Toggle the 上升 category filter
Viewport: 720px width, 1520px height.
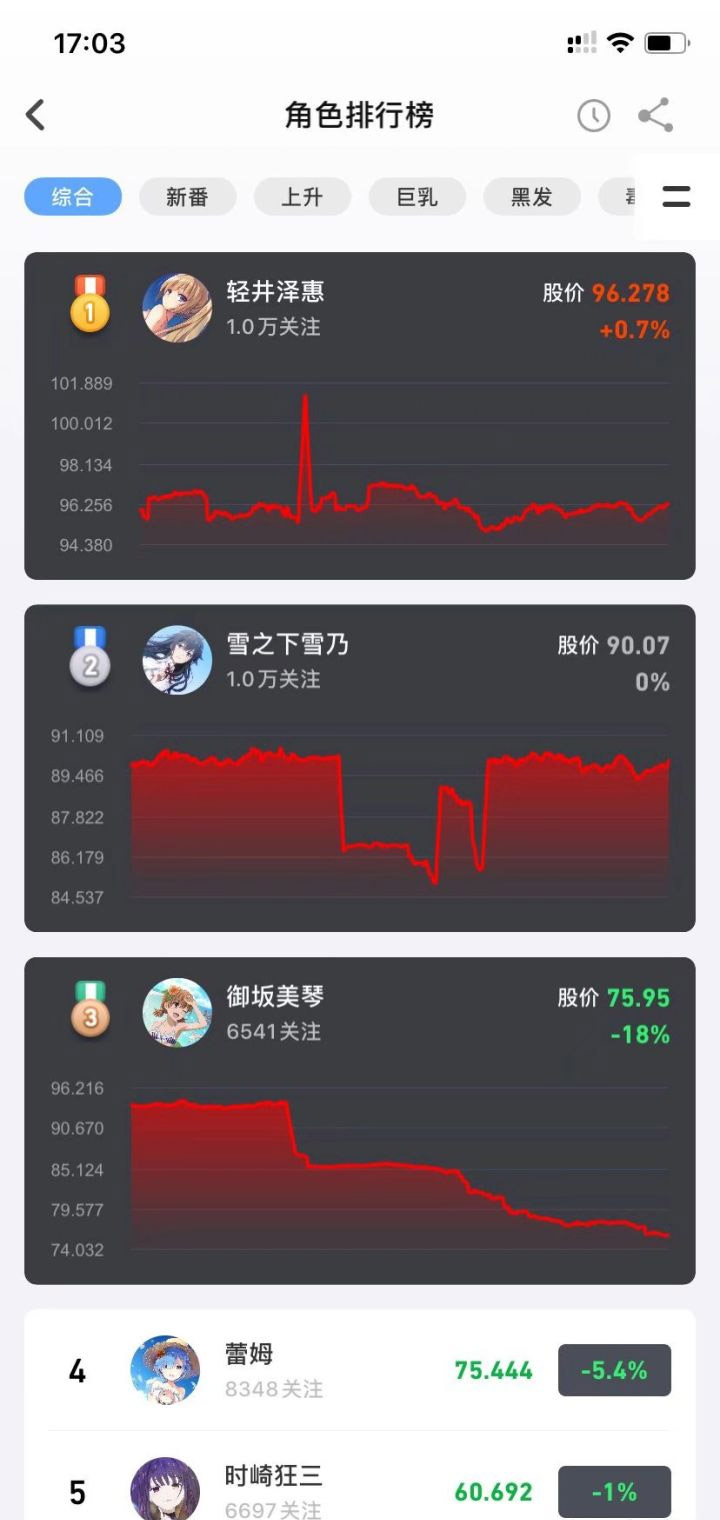[302, 197]
